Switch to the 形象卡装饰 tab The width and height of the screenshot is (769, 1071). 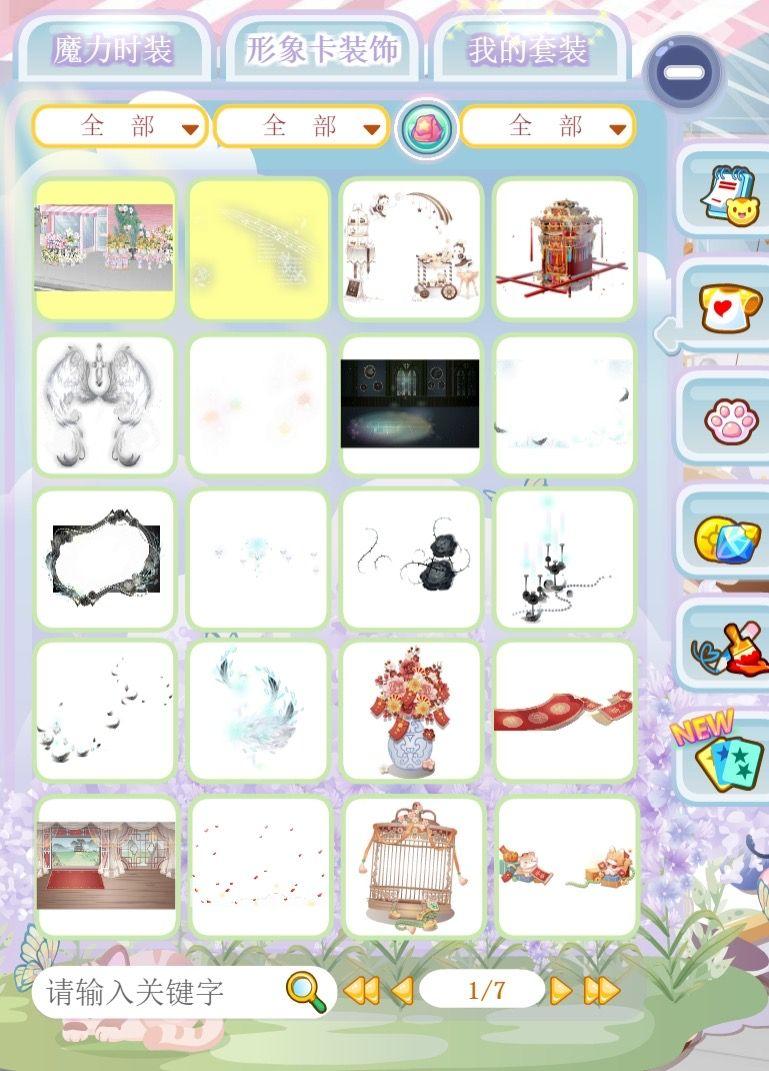[322, 49]
